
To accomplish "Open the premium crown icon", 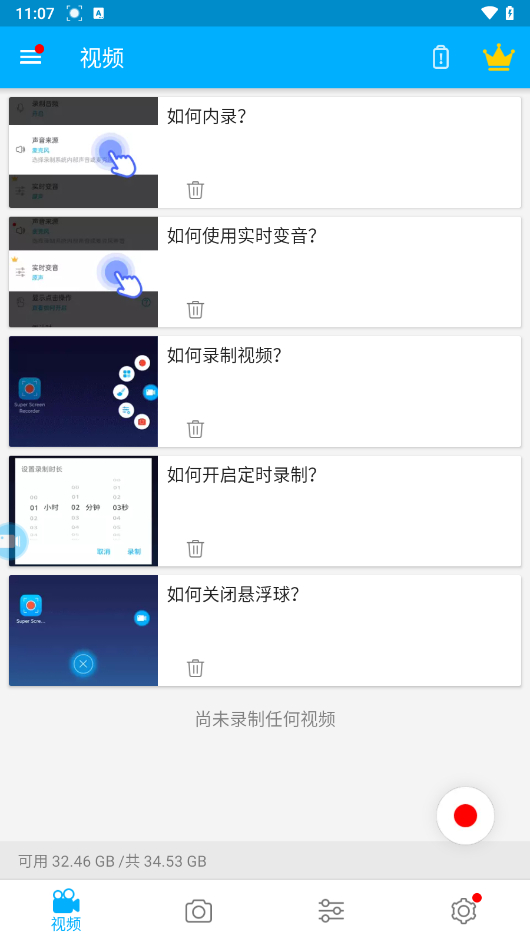I will pyautogui.click(x=499, y=58).
